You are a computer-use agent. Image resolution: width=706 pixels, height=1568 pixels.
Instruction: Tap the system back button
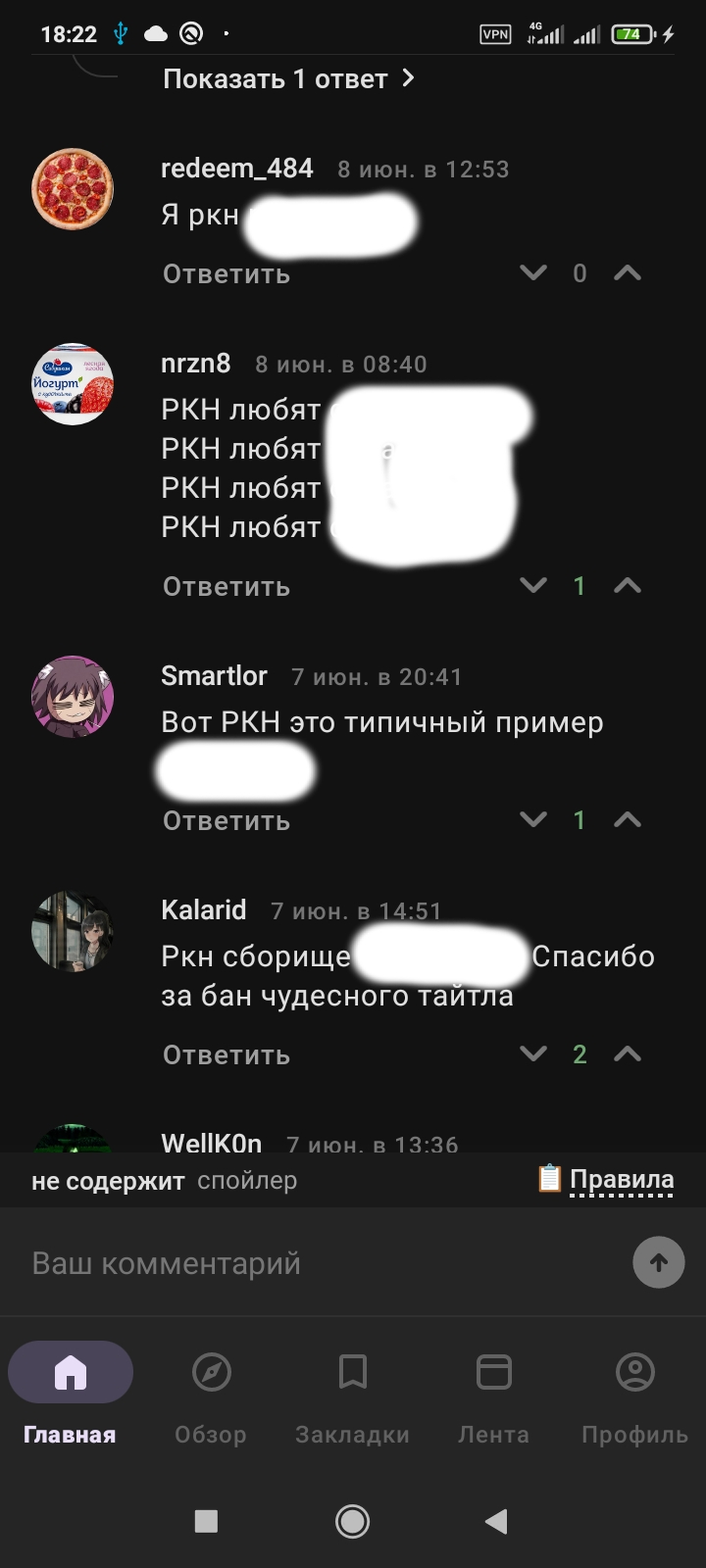pos(496,1521)
